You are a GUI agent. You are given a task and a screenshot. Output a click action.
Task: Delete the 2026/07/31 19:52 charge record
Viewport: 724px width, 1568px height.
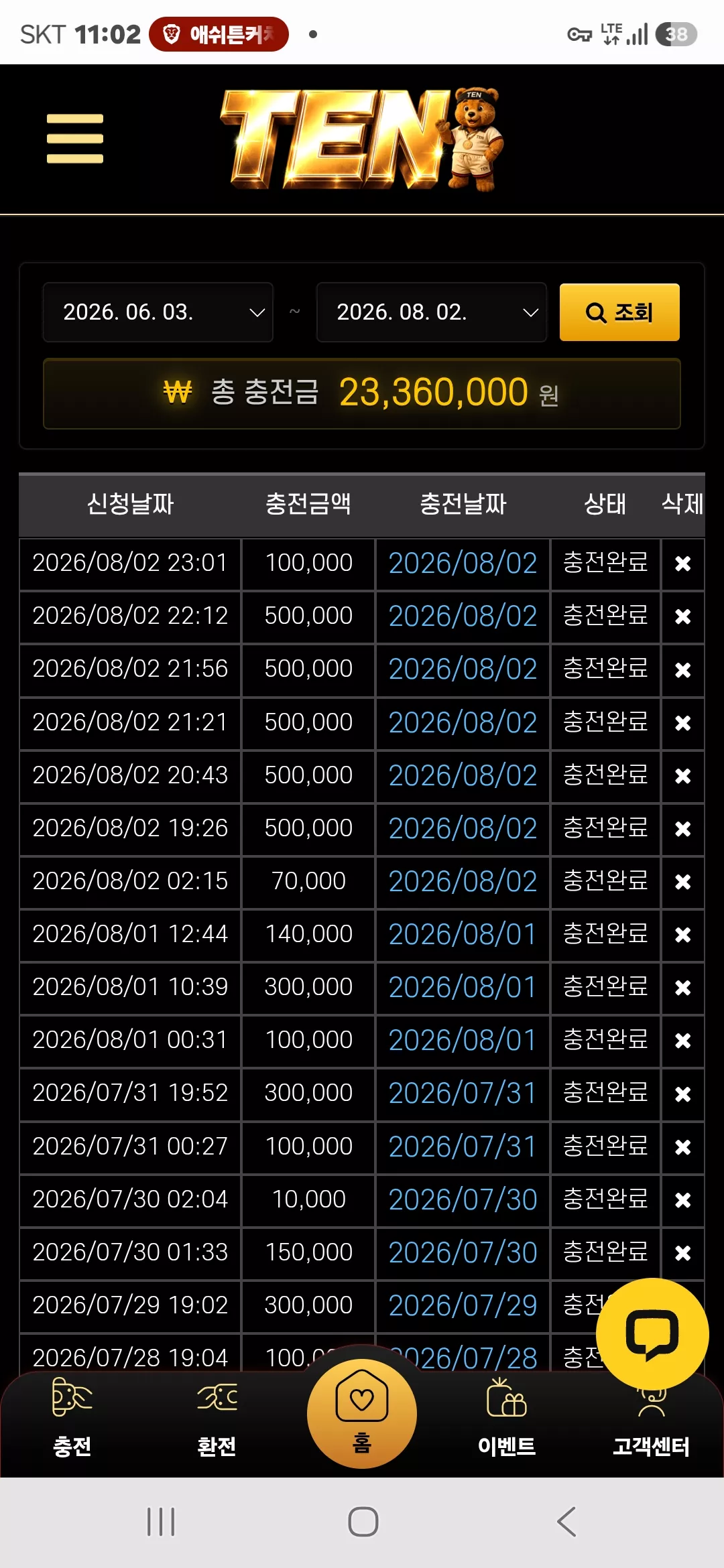[x=682, y=1095]
